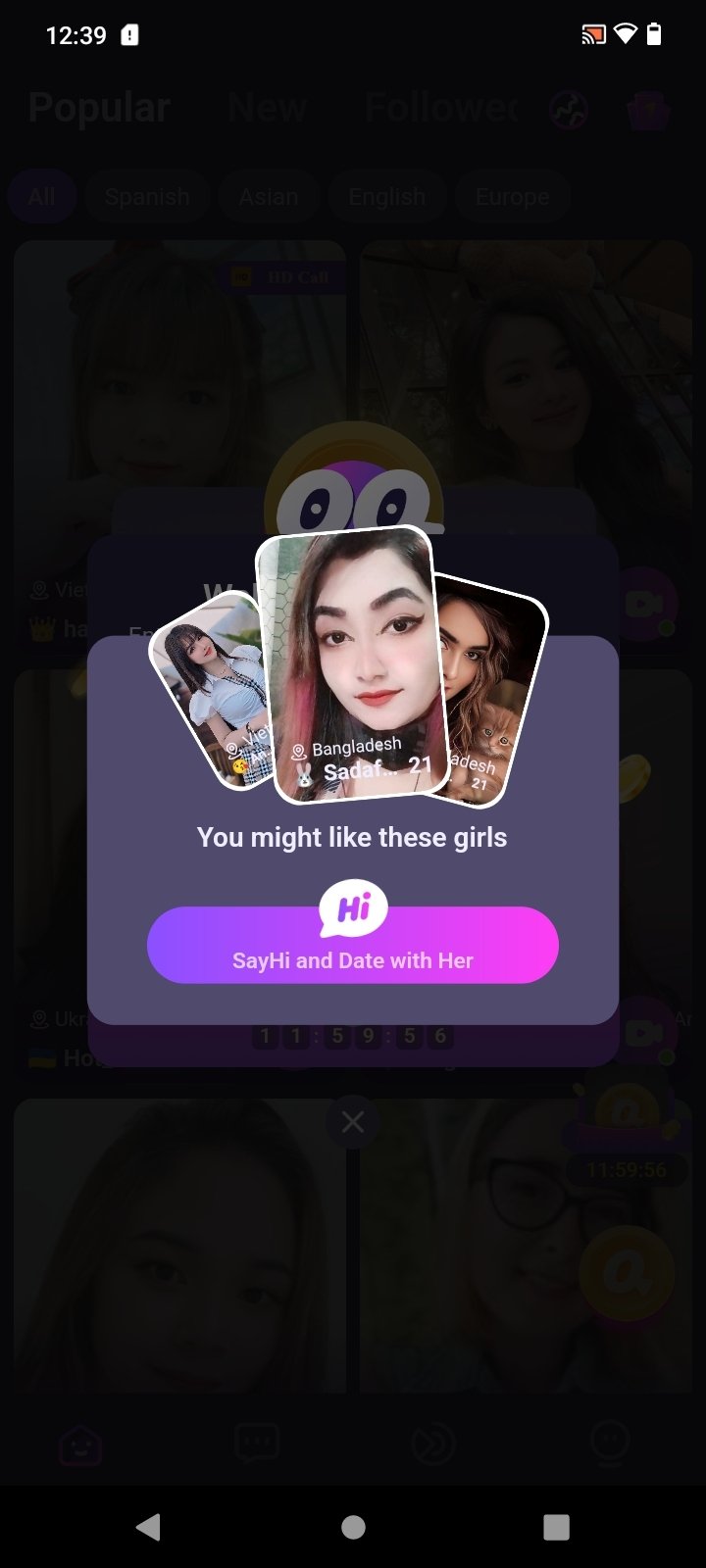
Task: Go back using the system back button
Action: pos(149,1526)
